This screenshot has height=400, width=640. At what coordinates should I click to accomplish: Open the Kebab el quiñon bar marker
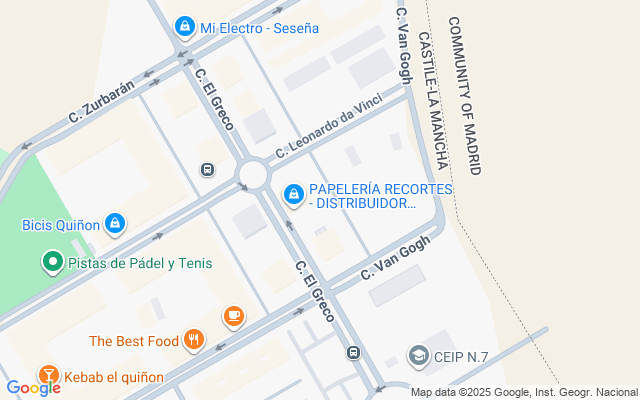coord(48,376)
